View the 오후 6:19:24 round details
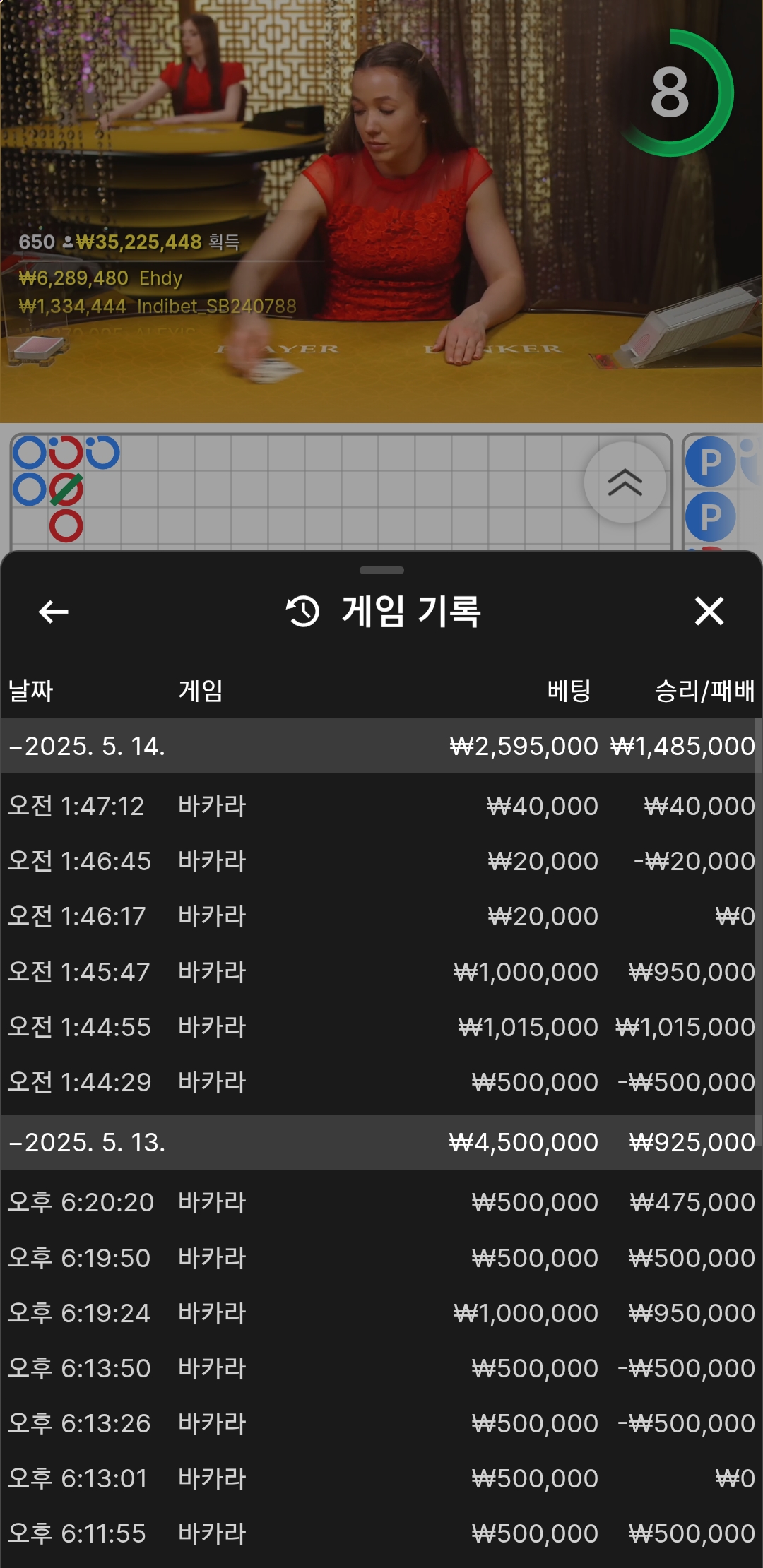Screen dimensions: 763x1568 coord(381,1313)
